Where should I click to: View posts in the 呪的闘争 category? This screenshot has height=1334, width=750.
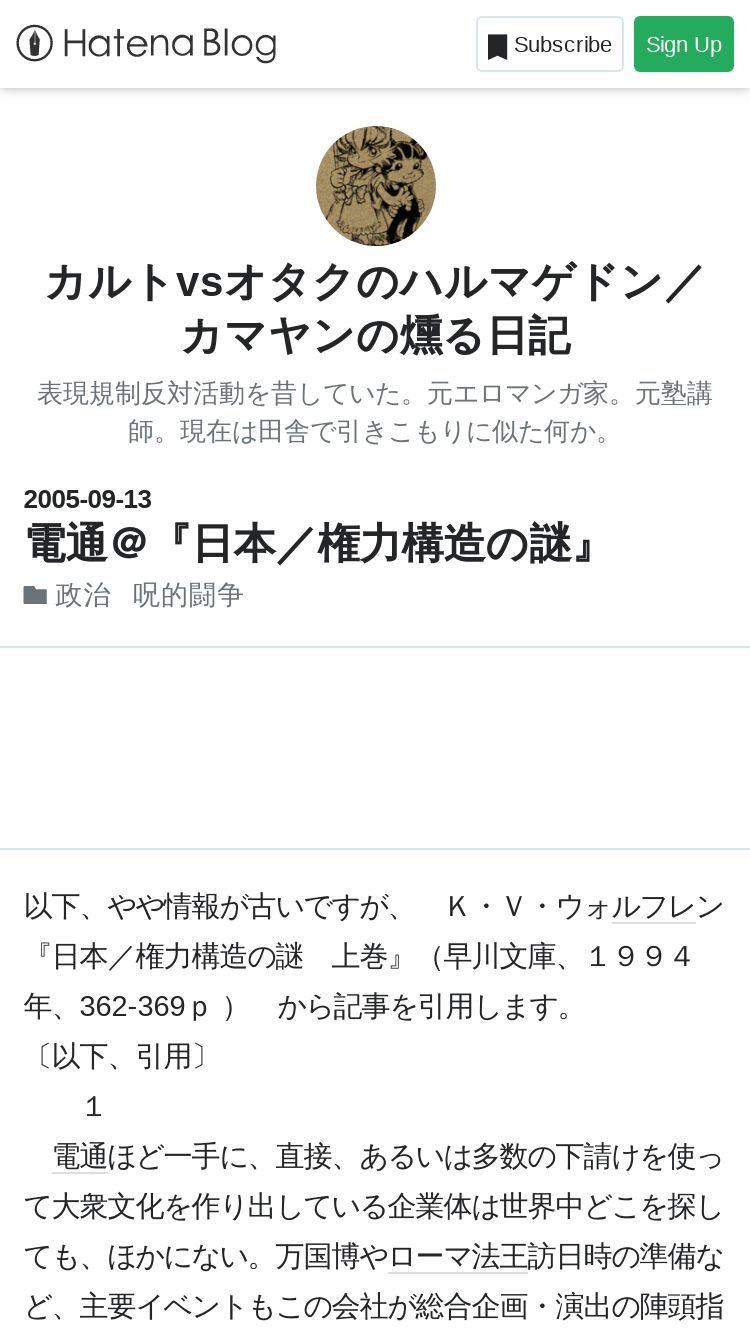(x=188, y=596)
